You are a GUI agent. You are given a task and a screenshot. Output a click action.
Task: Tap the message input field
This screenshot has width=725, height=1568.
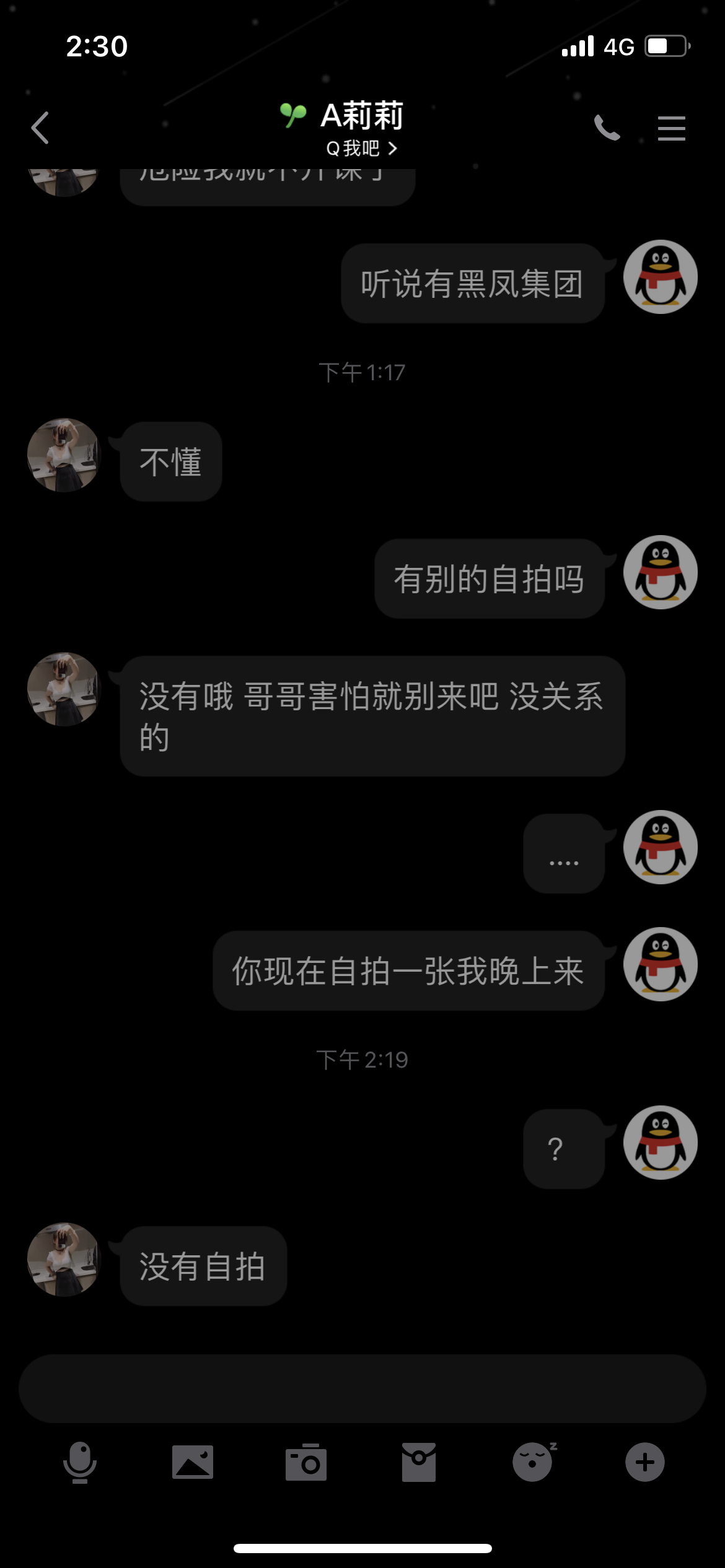[x=362, y=1388]
